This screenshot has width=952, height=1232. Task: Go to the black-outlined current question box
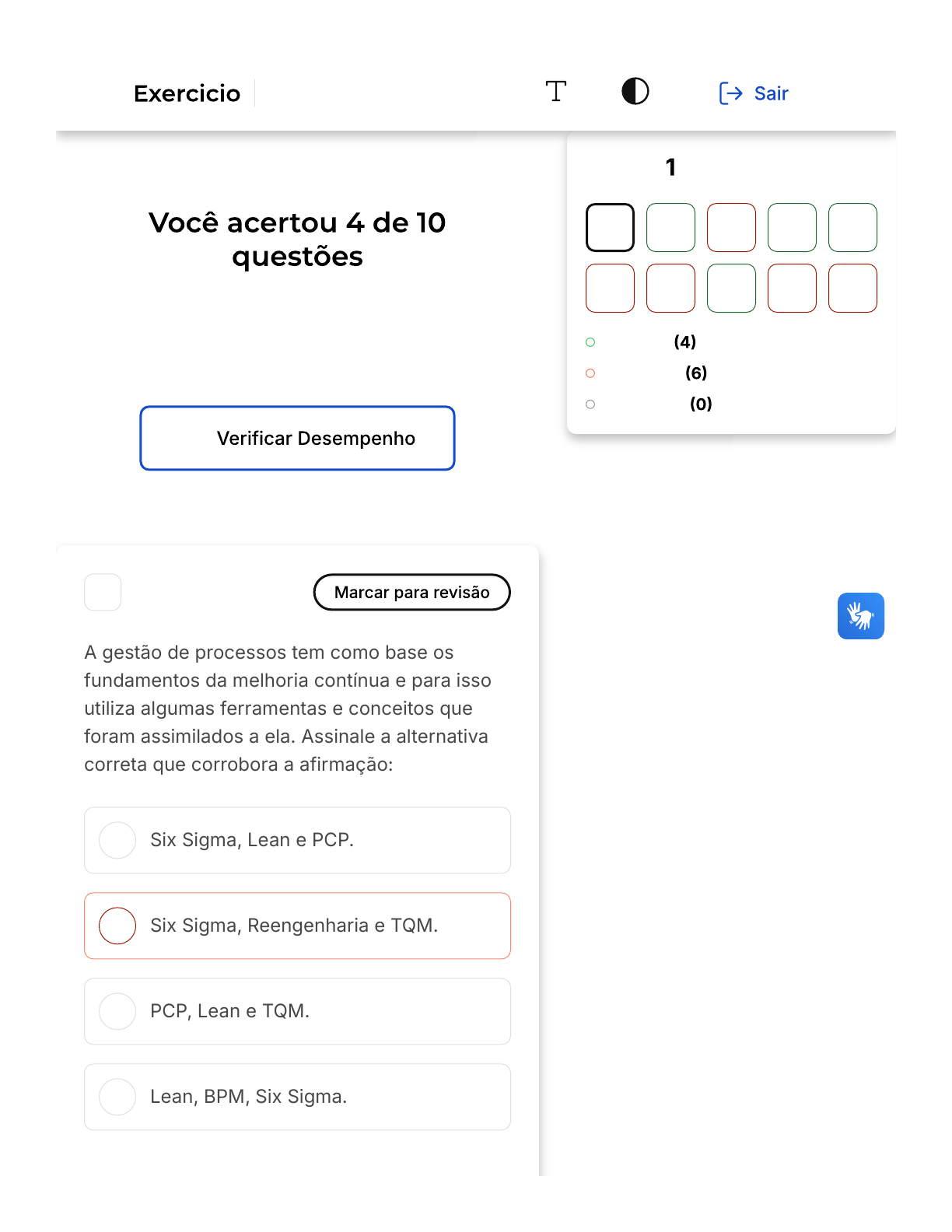tap(610, 228)
